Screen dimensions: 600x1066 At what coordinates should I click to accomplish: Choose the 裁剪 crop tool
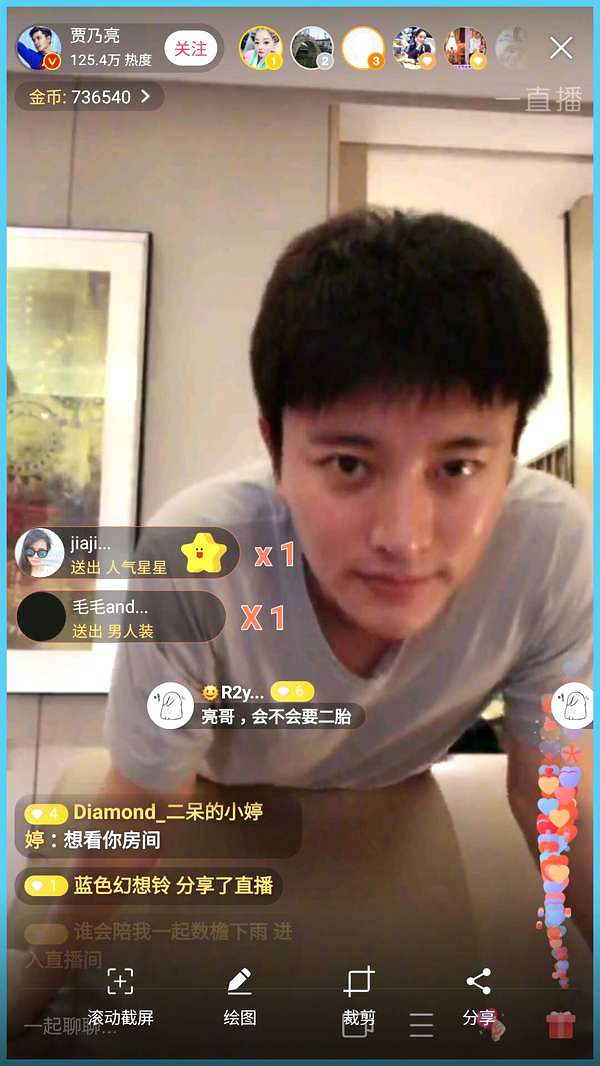359,996
